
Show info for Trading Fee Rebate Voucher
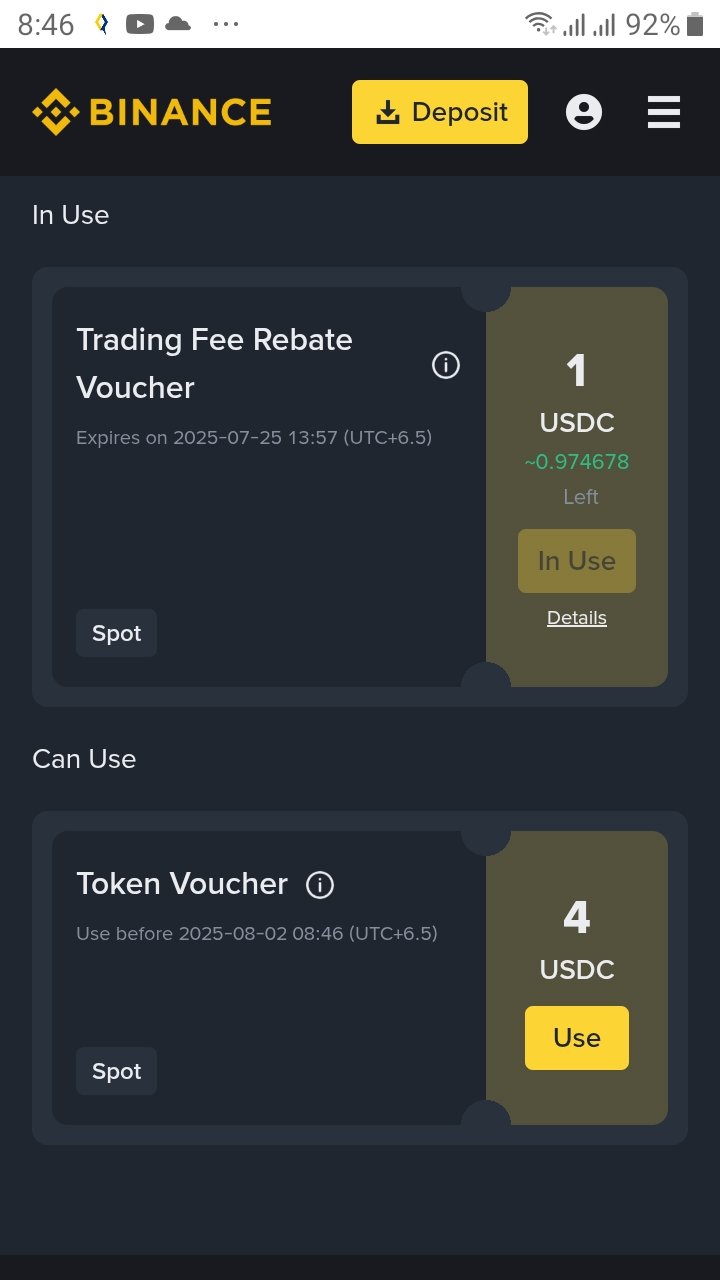pyautogui.click(x=446, y=365)
